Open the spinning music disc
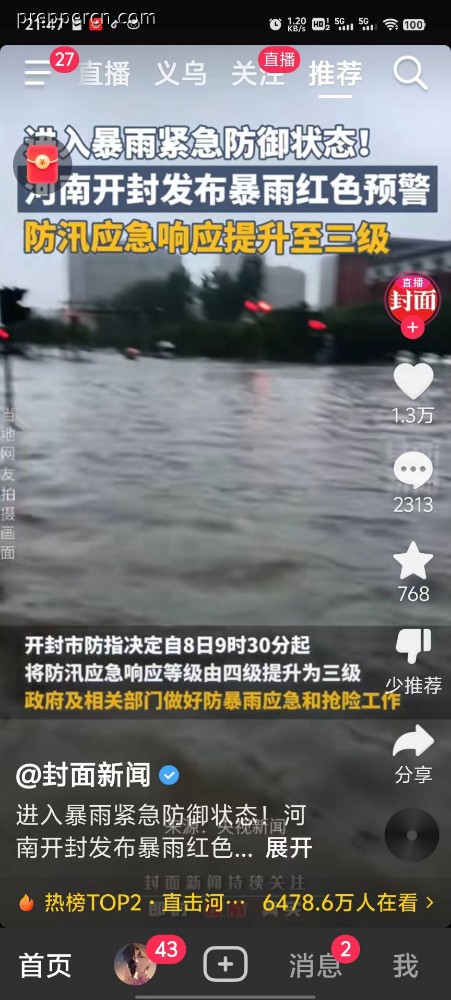This screenshot has height=1000, width=451. 412,835
